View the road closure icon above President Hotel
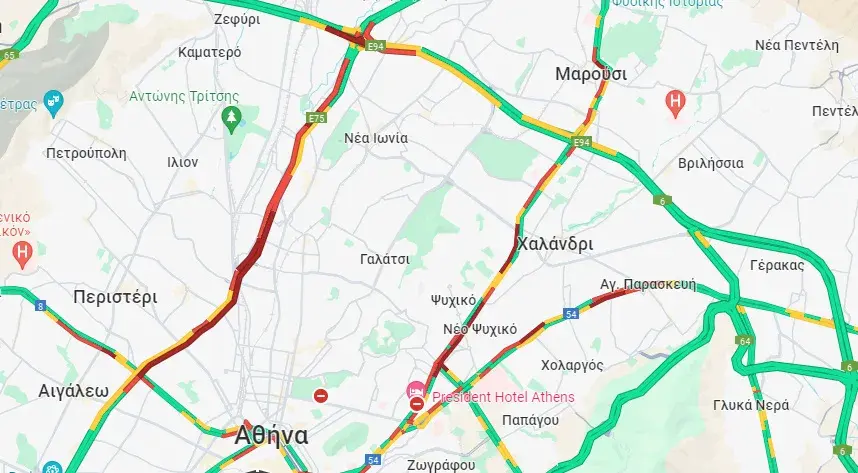Screen dimensions: 858x473 (x=416, y=404)
